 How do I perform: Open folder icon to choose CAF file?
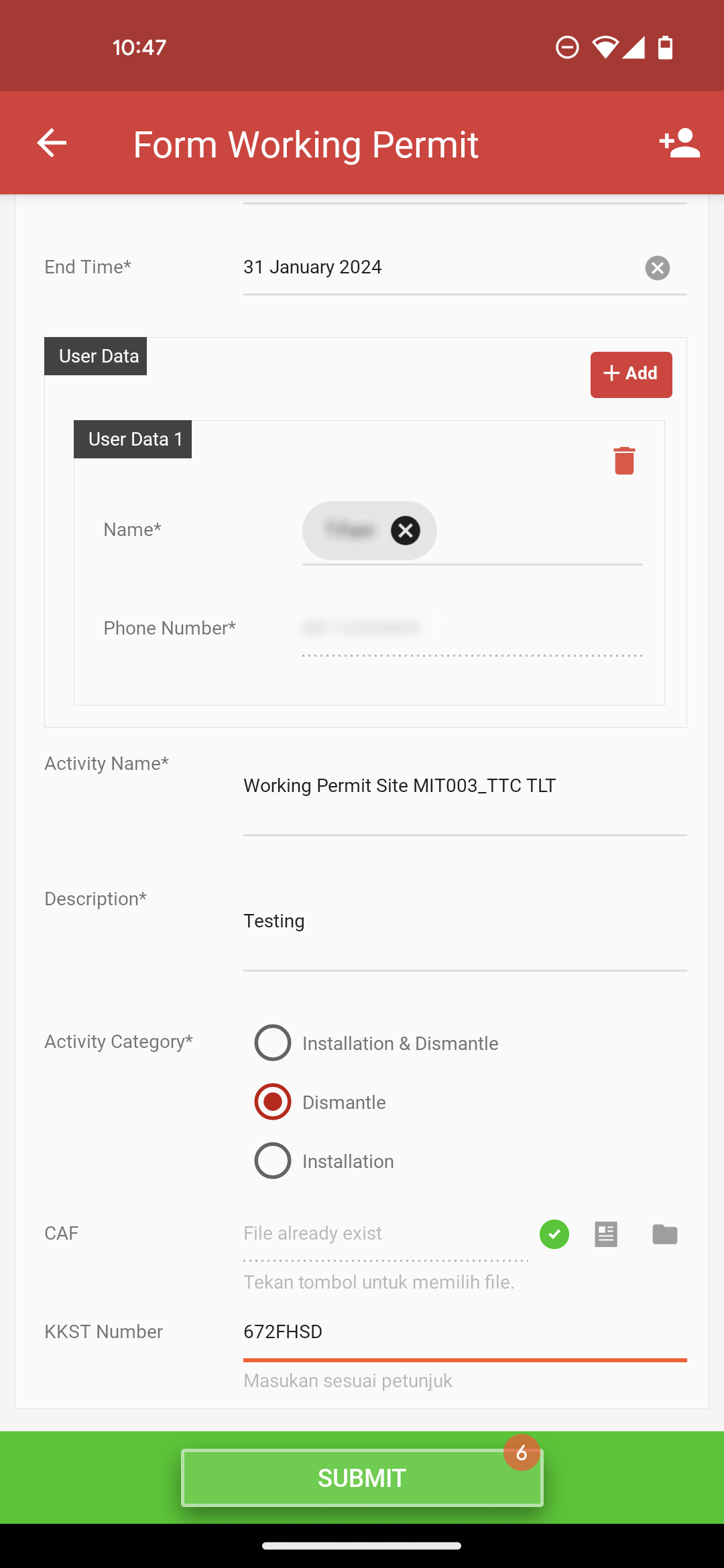tap(665, 1234)
